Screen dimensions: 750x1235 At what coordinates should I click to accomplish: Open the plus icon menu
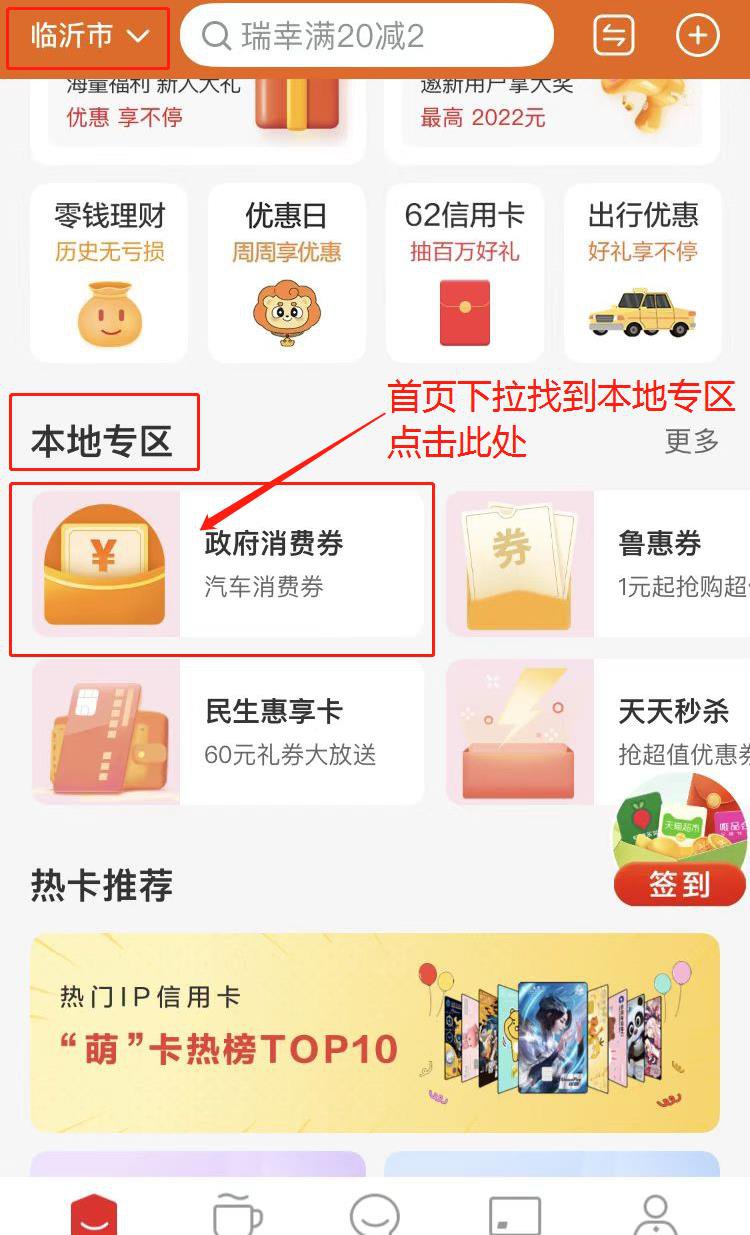tap(697, 37)
